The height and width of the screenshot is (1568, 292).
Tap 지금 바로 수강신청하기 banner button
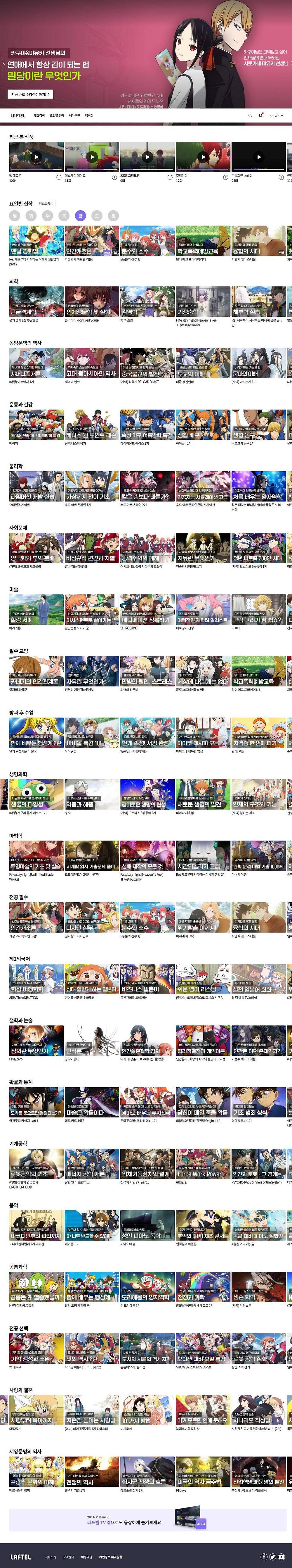(30, 94)
